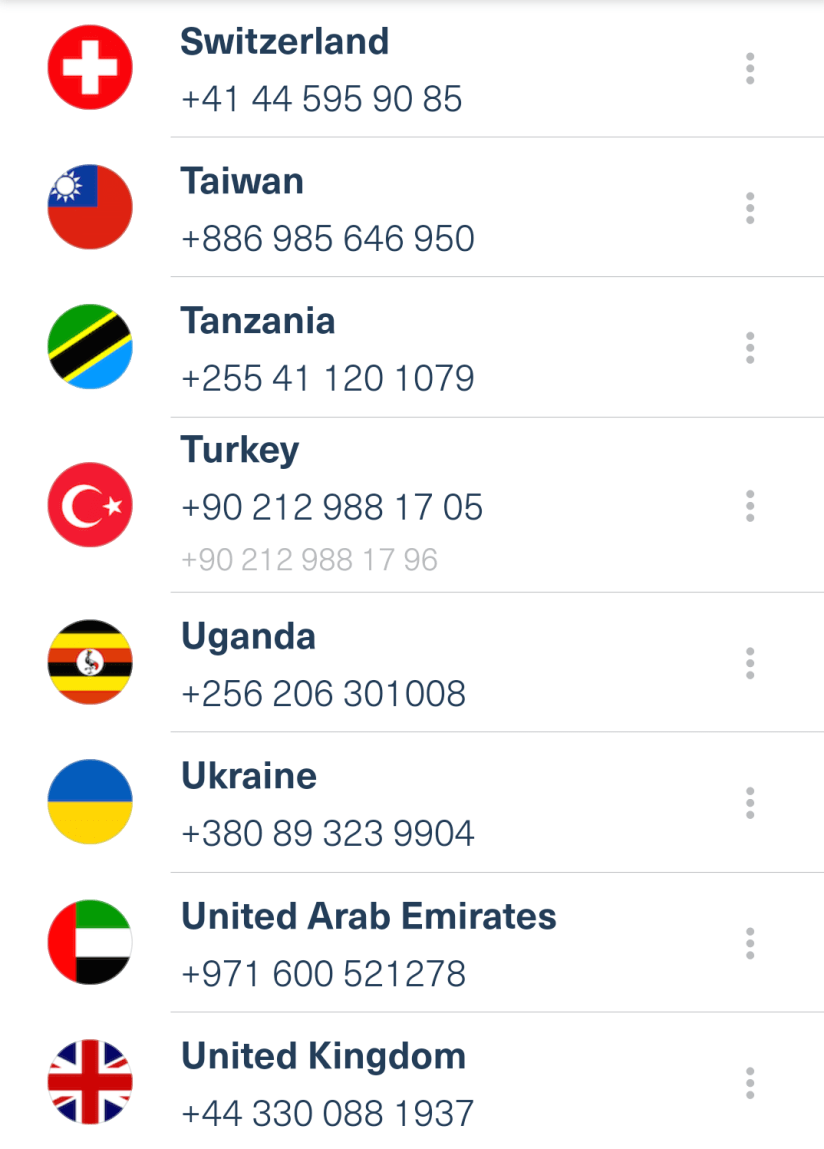Open more options for Switzerland

(x=750, y=69)
